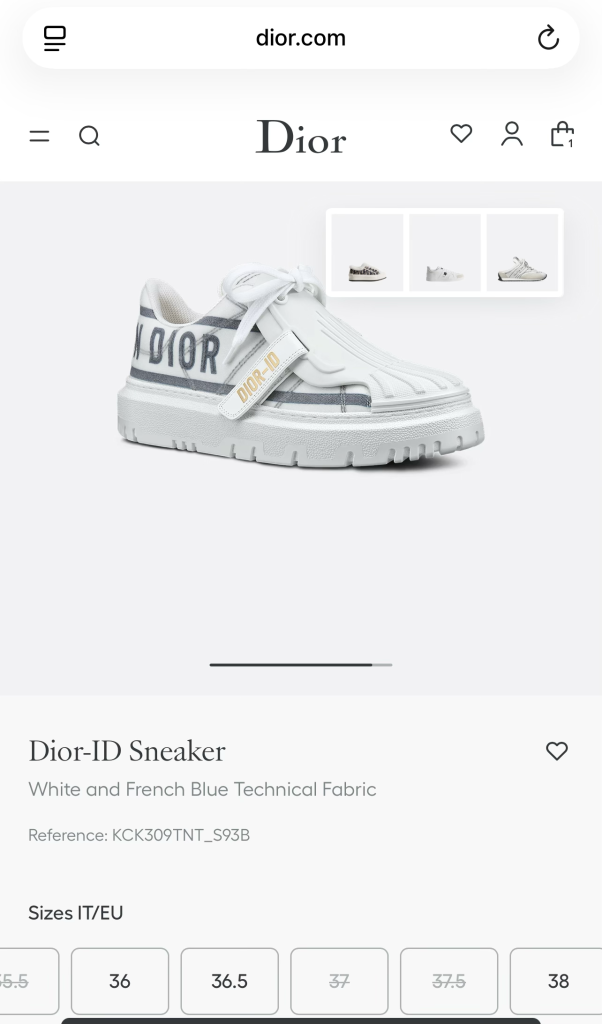Choose size 38
The image size is (602, 1024).
(556, 981)
